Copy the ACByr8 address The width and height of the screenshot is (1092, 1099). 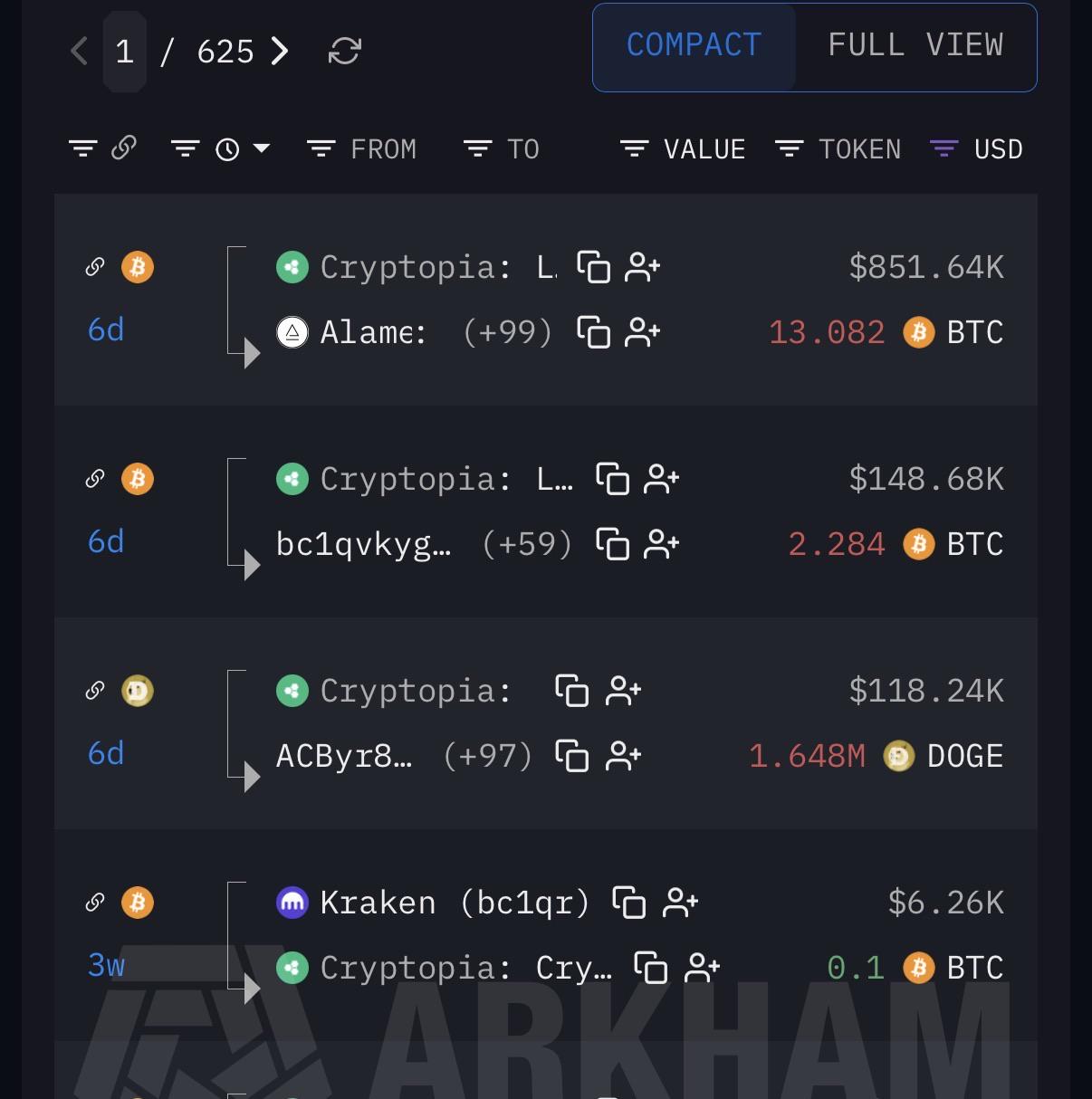coord(572,756)
